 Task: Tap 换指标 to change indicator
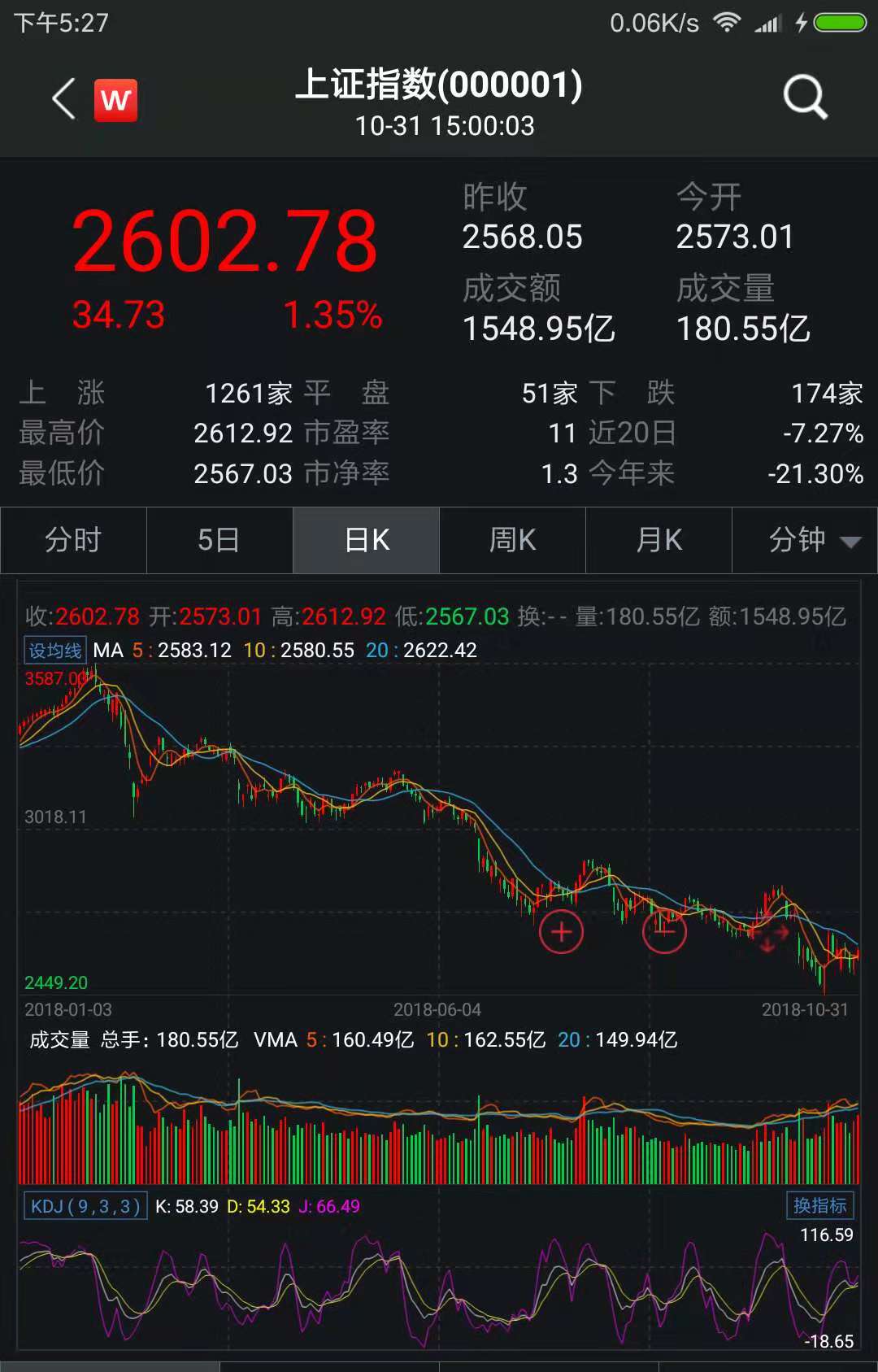point(819,1205)
